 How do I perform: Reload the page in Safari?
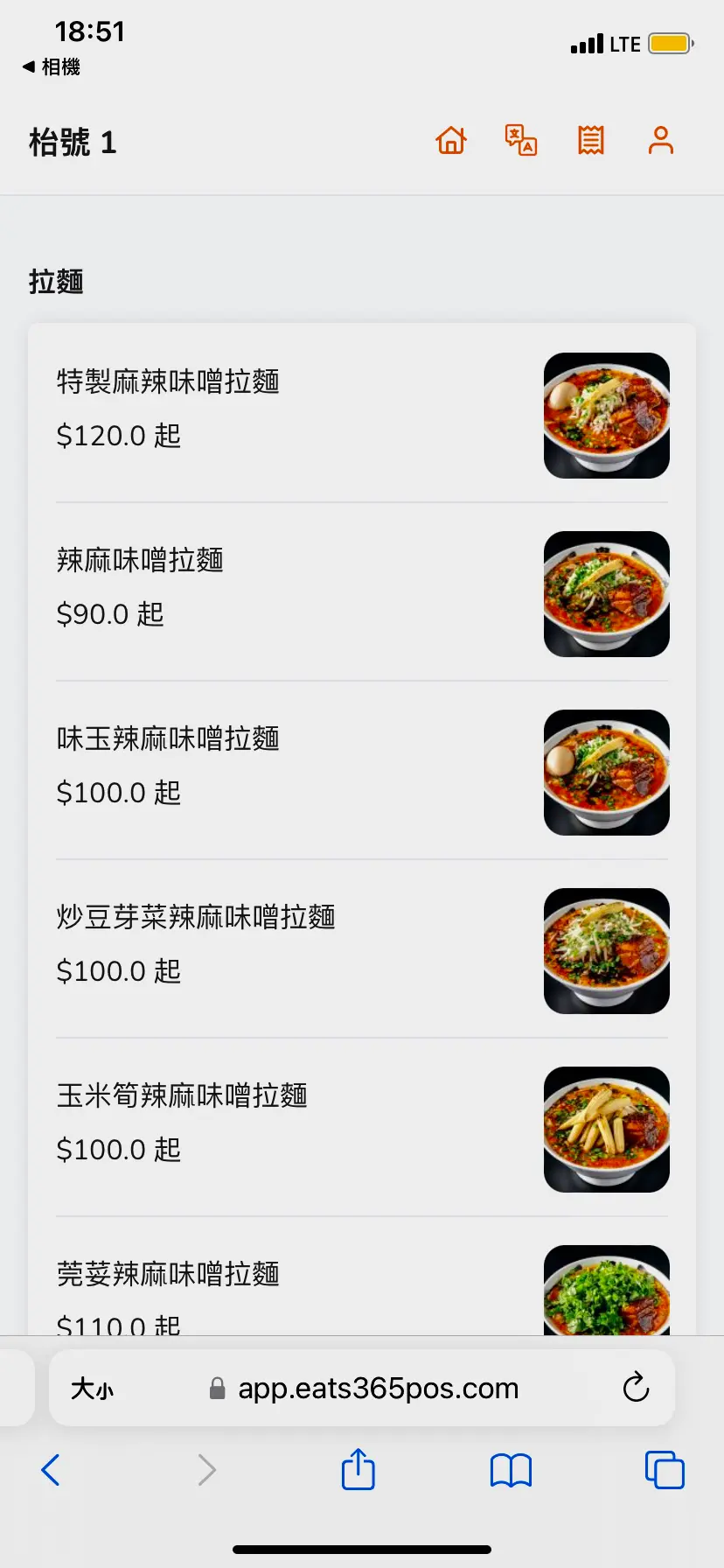[636, 1388]
